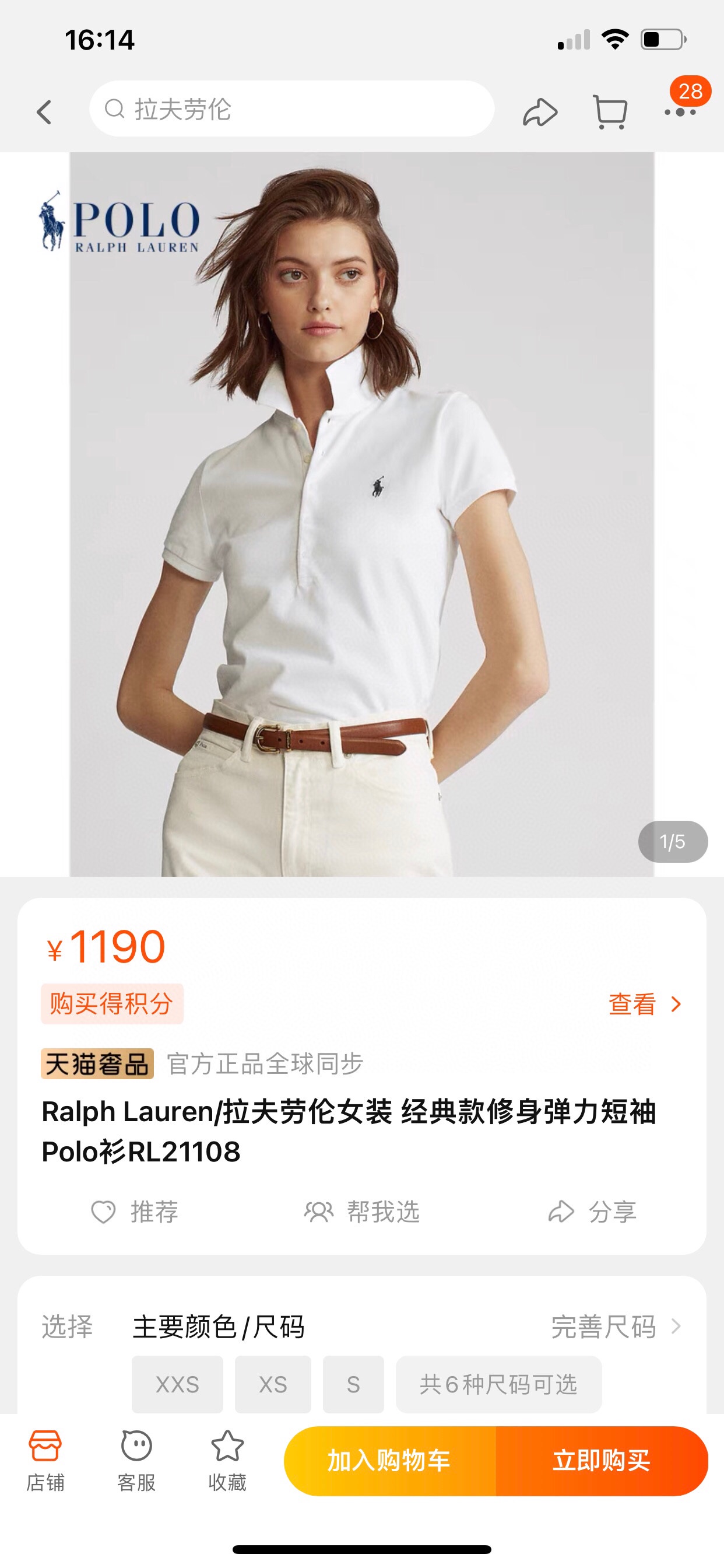This screenshot has width=724, height=1568.
Task: Tap 分享 below the product title
Action: pos(592,1212)
